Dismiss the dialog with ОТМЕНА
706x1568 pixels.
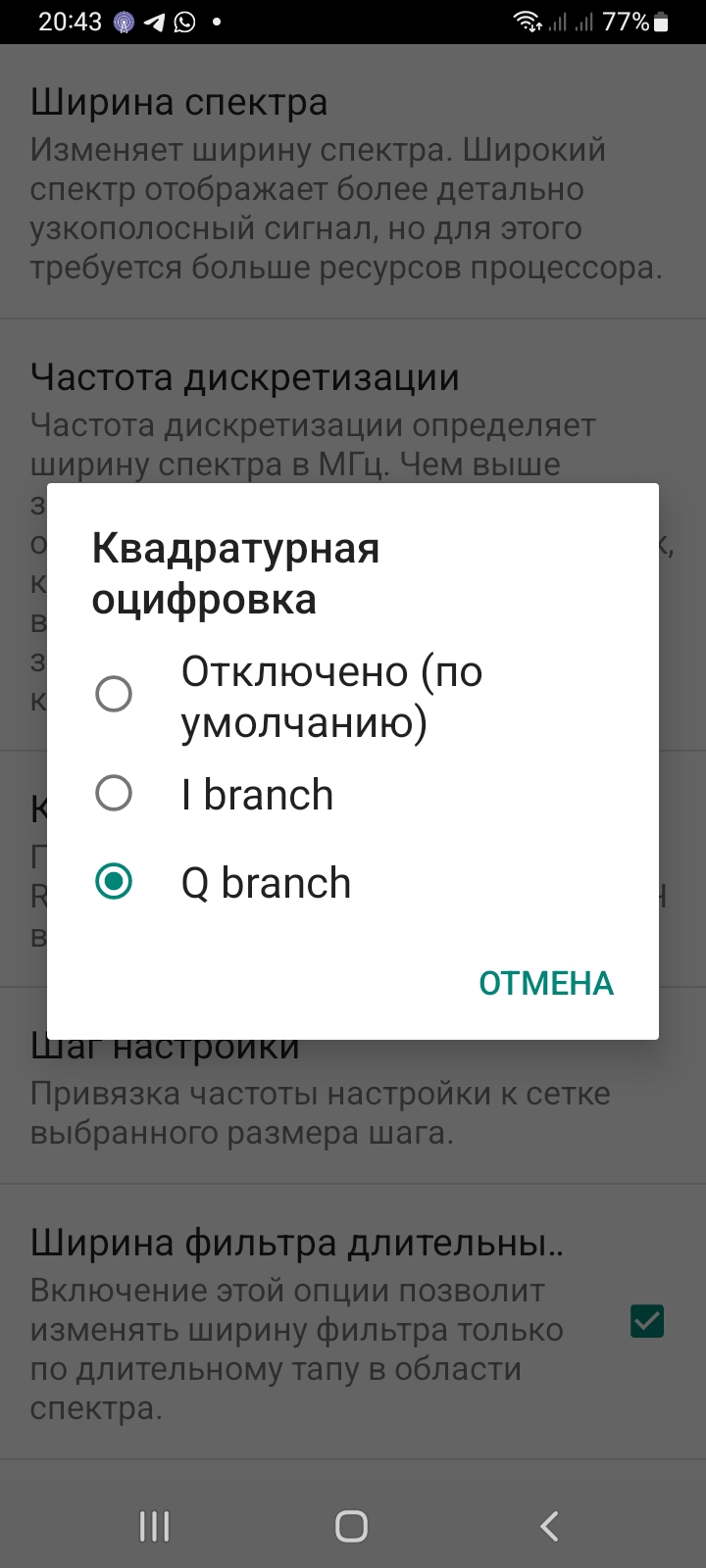pyautogui.click(x=546, y=983)
